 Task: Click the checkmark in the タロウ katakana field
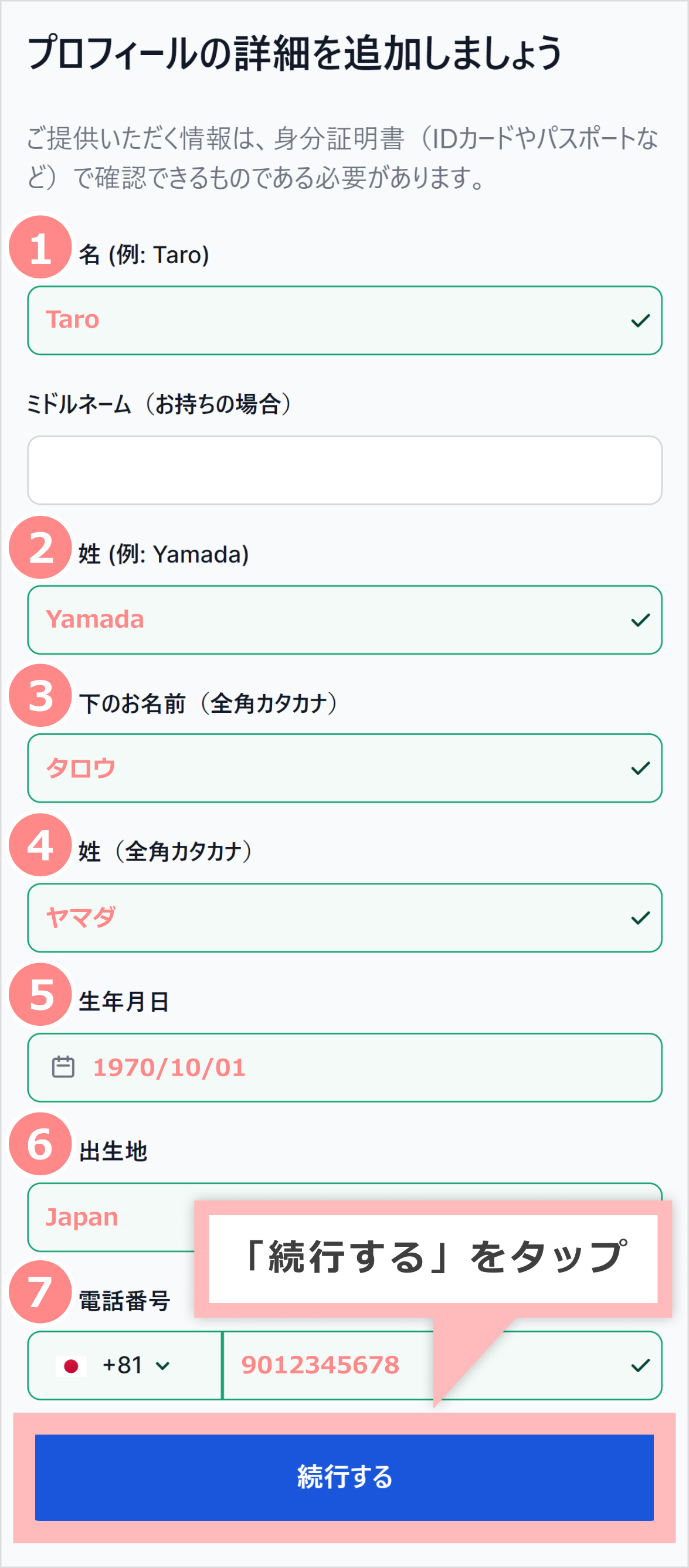[641, 769]
